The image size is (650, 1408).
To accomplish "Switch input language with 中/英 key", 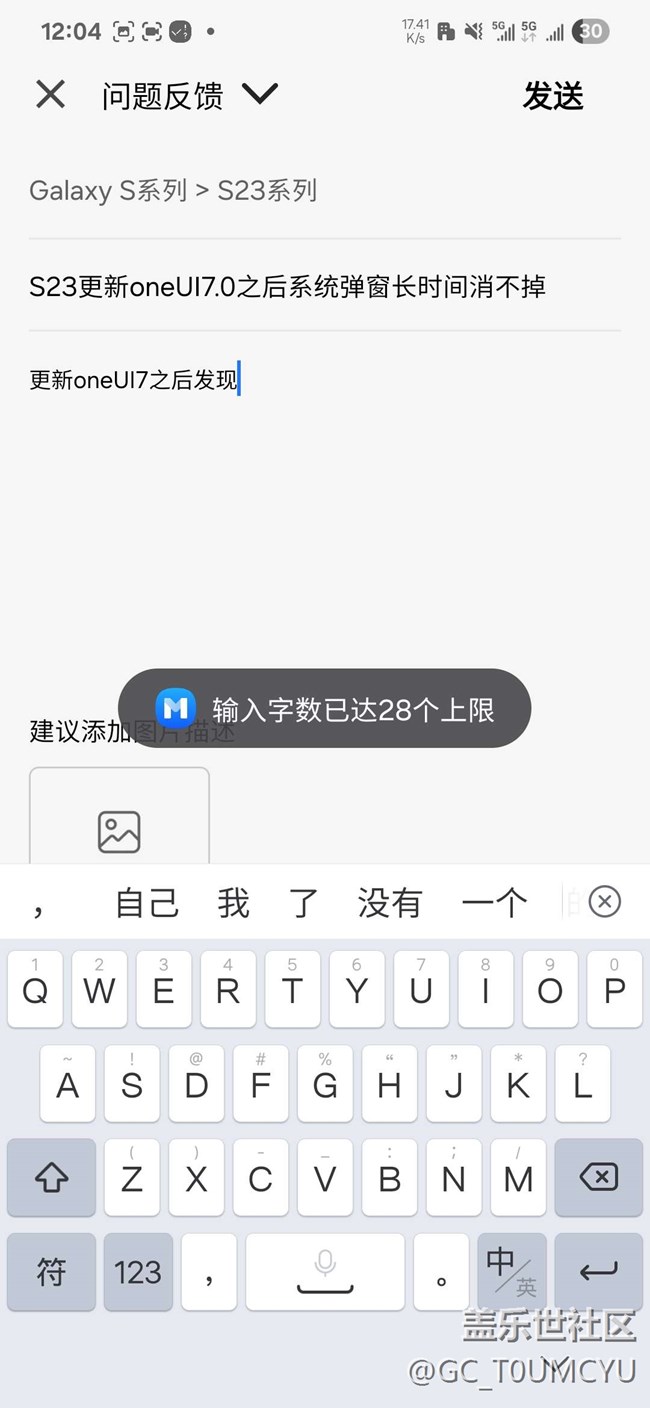I will pyautogui.click(x=512, y=1272).
